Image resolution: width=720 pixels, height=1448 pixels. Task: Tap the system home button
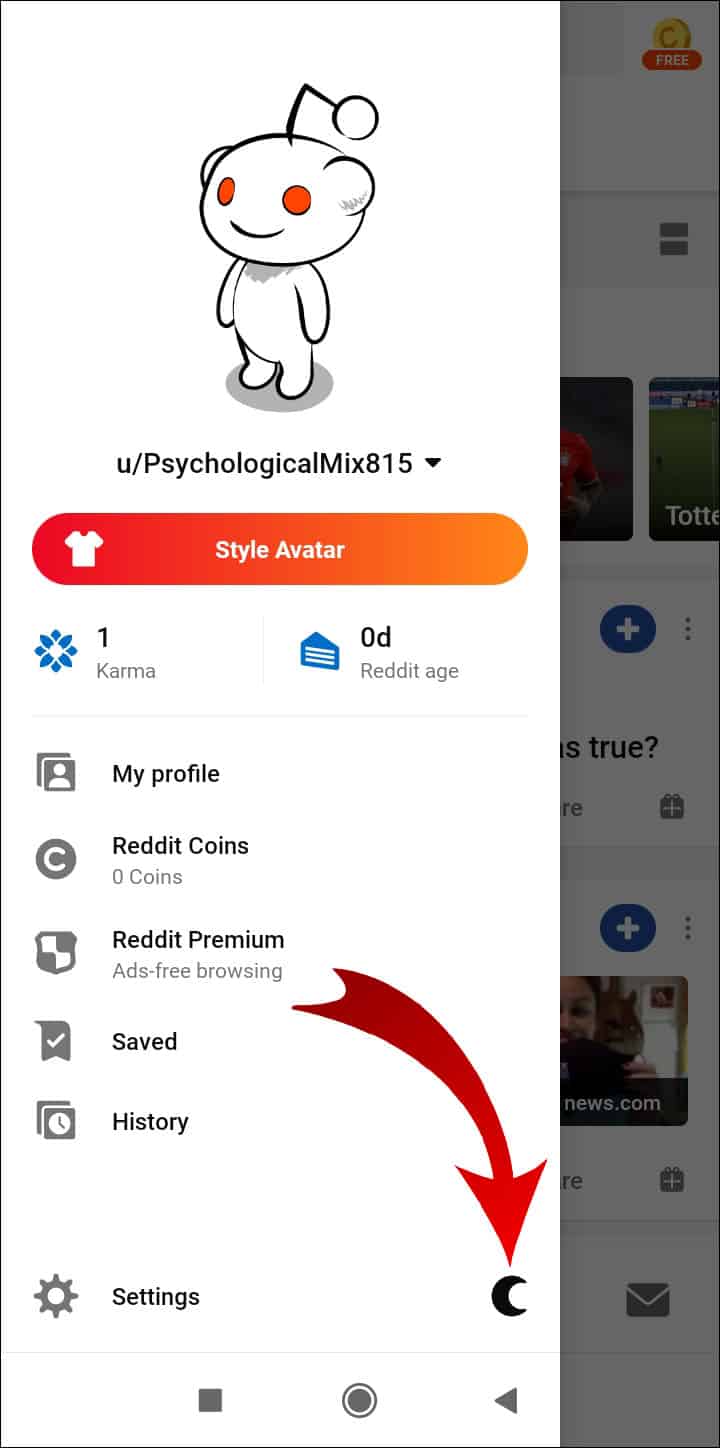point(359,1400)
